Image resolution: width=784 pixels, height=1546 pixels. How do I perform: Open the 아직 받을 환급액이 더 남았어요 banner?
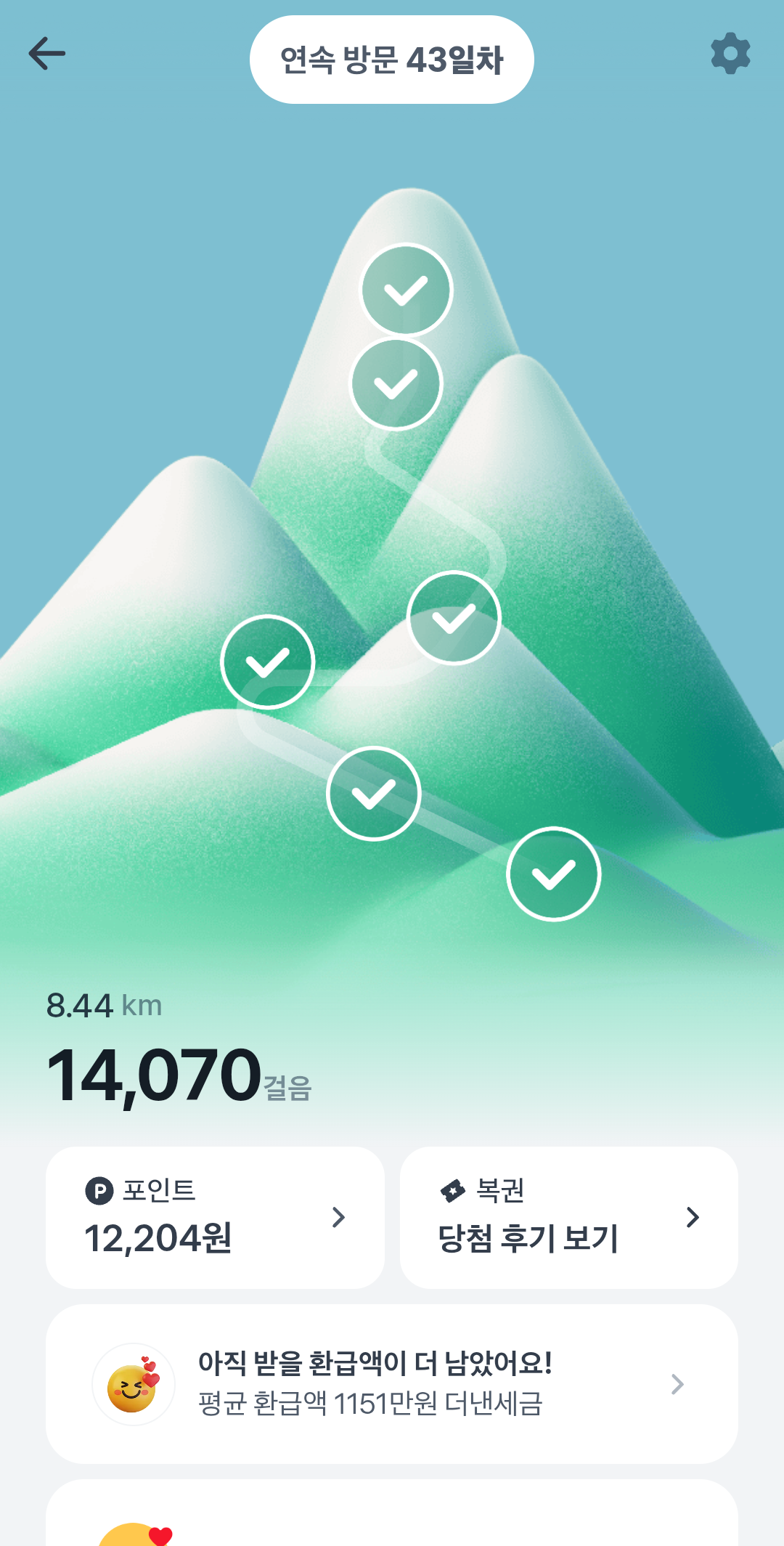(392, 1383)
